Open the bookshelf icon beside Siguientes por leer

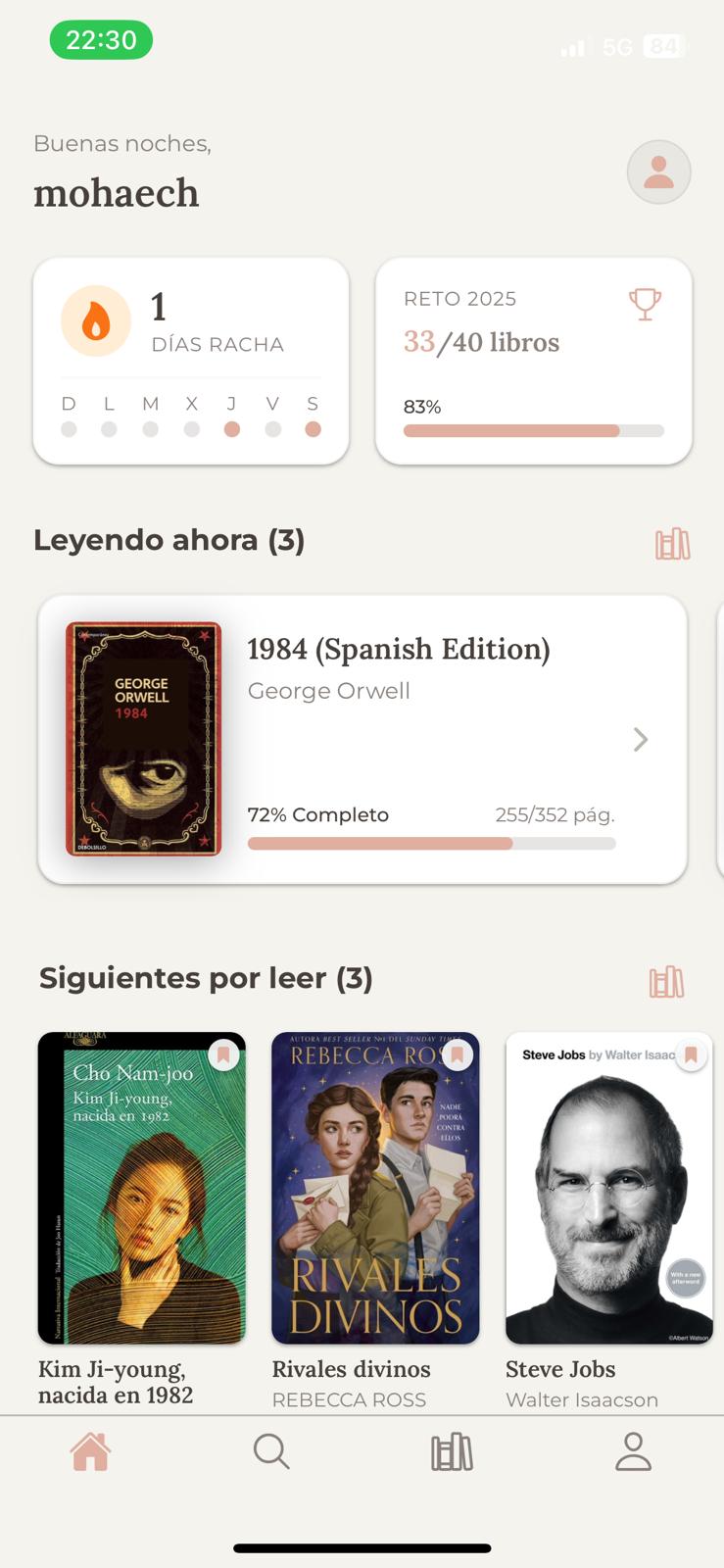(665, 979)
